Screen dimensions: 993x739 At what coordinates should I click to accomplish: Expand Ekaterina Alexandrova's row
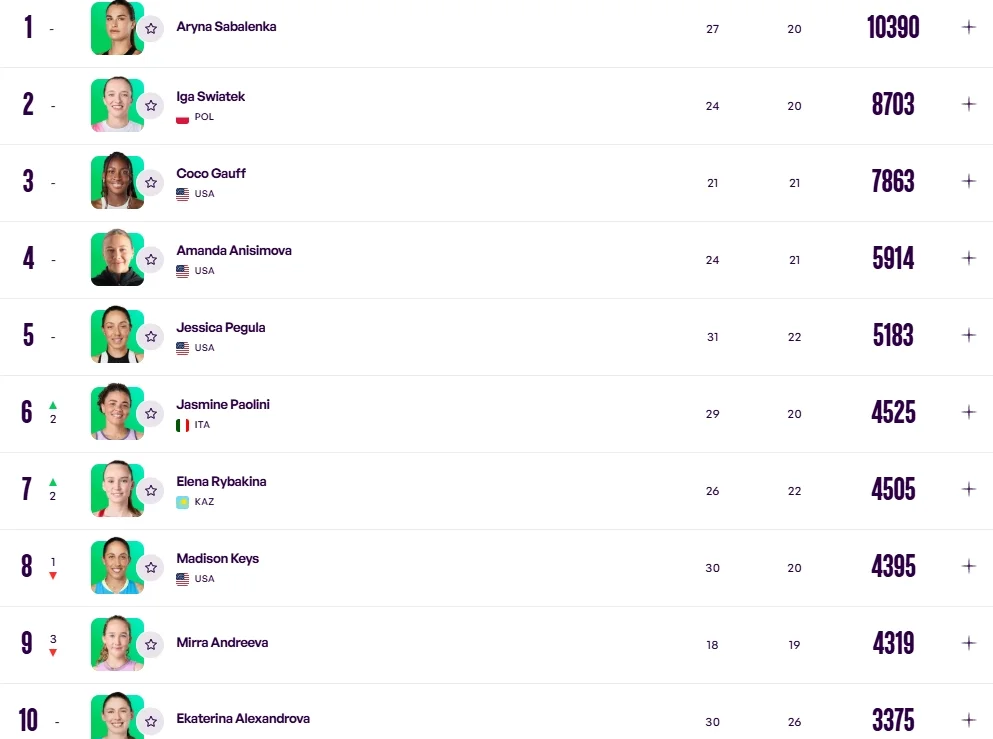(x=968, y=720)
